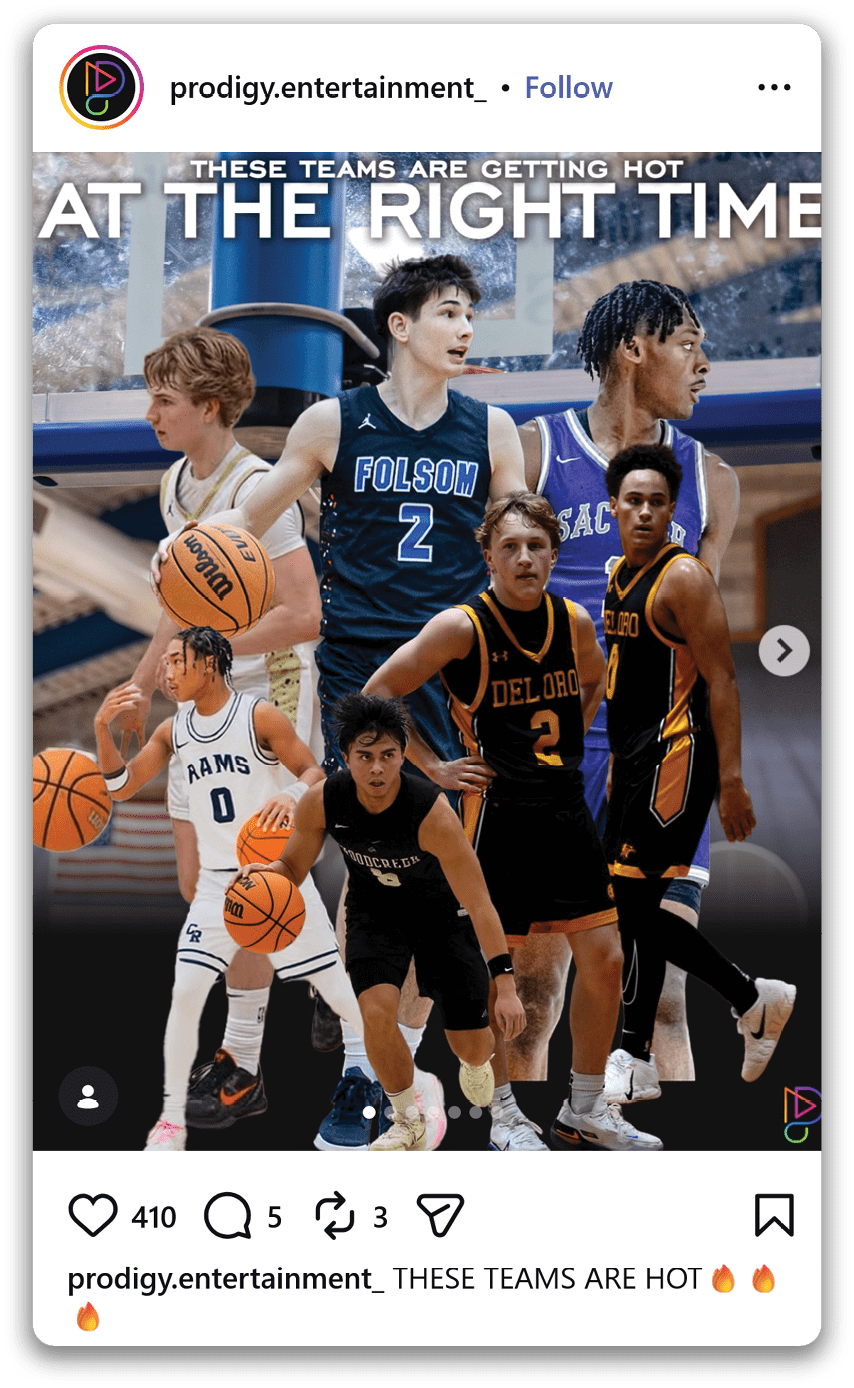854x1388 pixels.
Task: Open prodigy.entertainment_ username in the header
Action: (328, 88)
